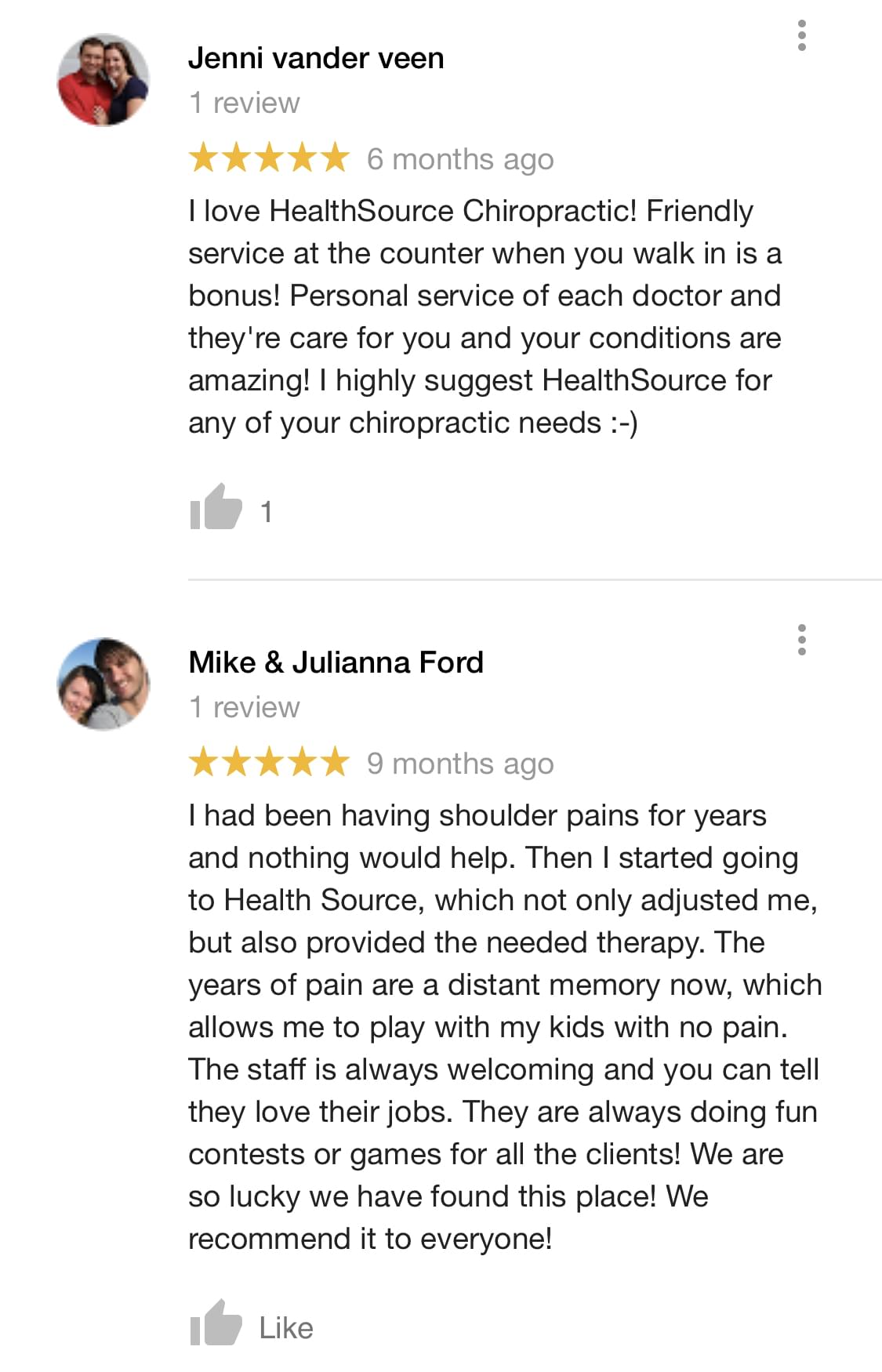Like Jenni vander veen's review
This screenshot has width=882, height=1372.
click(x=216, y=508)
